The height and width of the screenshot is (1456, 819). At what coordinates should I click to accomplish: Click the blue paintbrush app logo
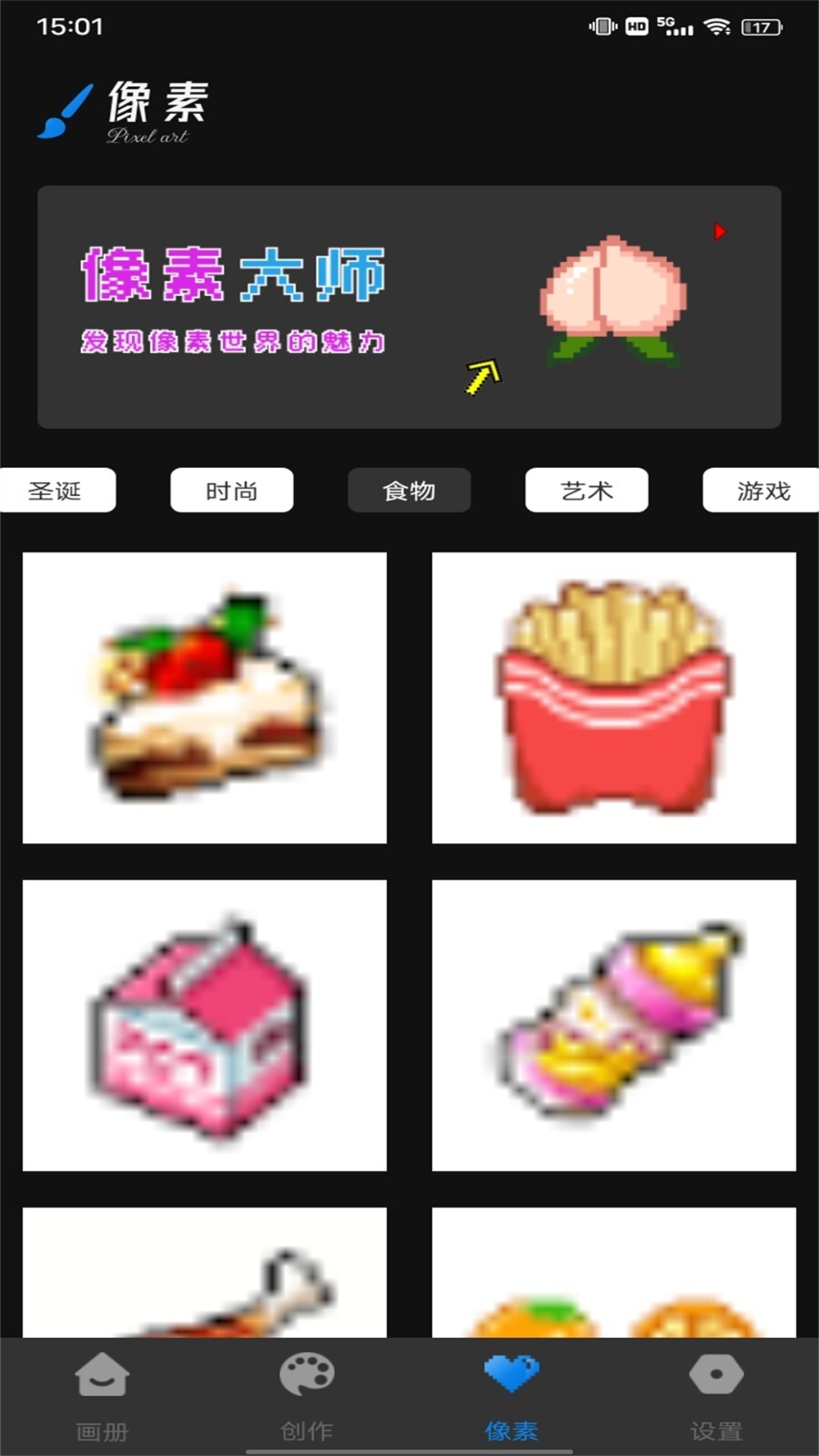click(66, 111)
